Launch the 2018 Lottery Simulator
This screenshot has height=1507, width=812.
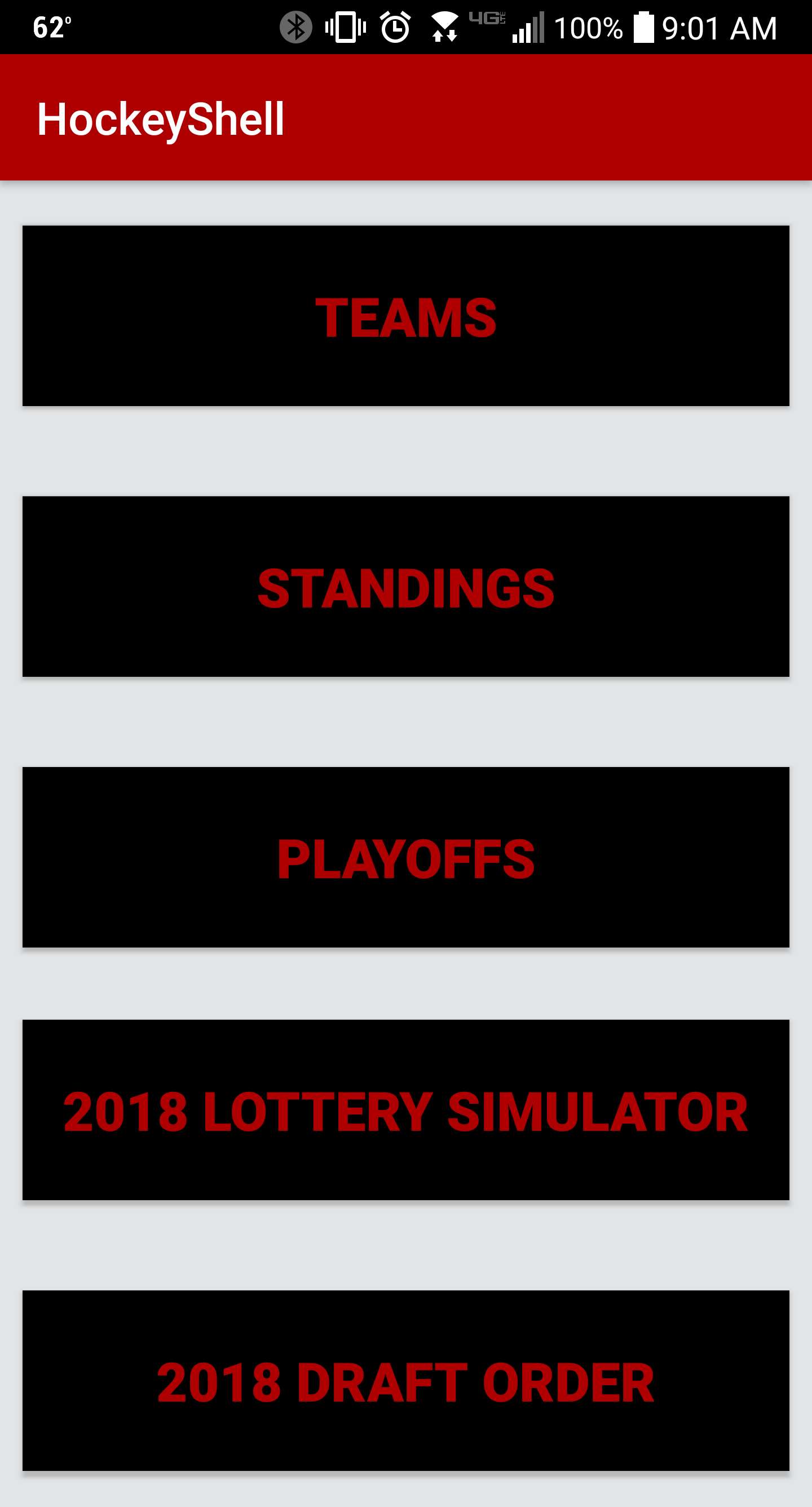(x=406, y=1110)
